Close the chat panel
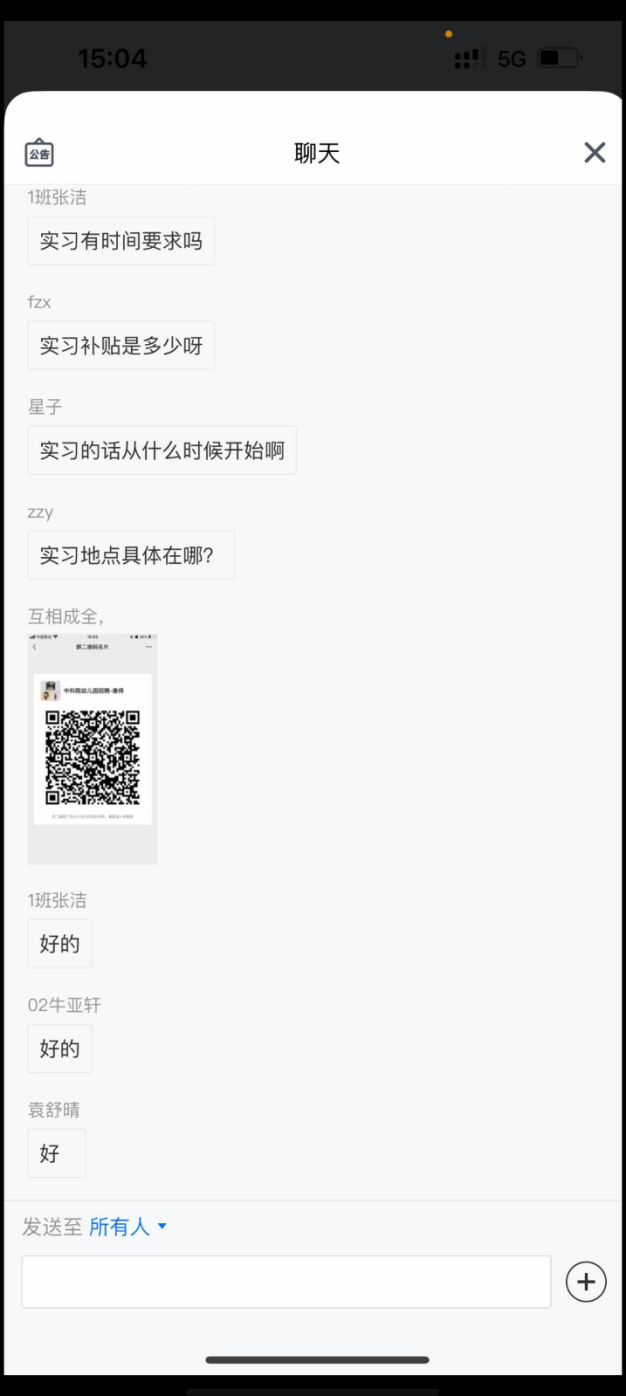The height and width of the screenshot is (1396, 626). tap(594, 152)
